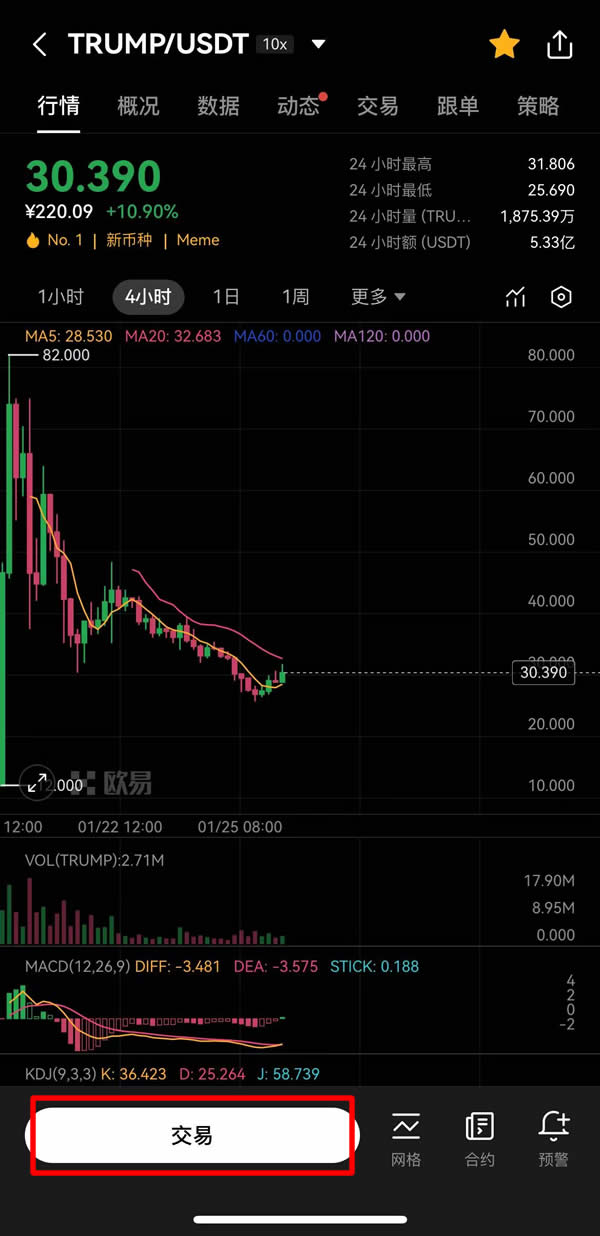Open the 策略 tab
This screenshot has height=1236, width=600.
click(x=538, y=106)
